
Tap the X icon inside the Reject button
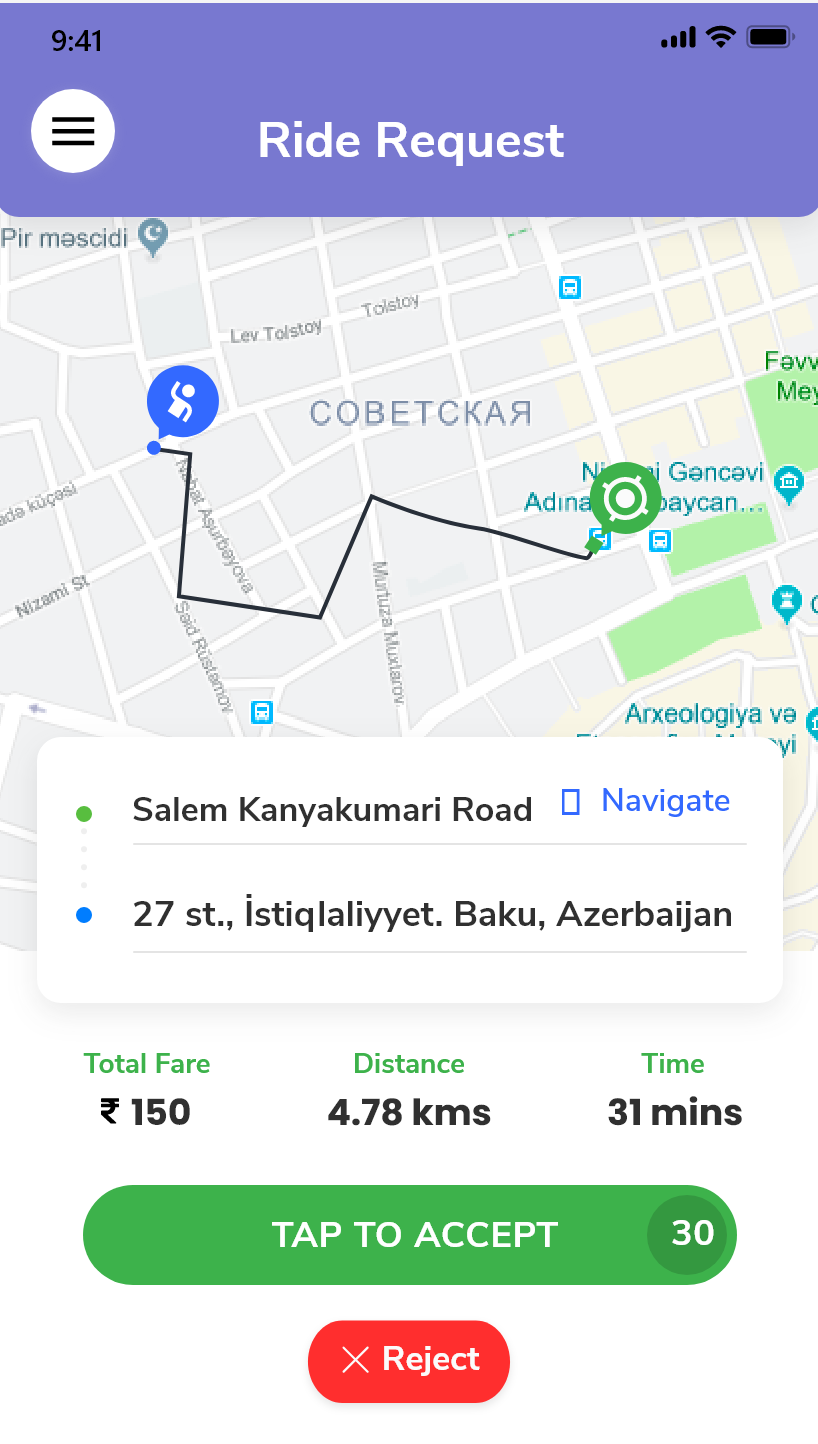click(355, 1360)
